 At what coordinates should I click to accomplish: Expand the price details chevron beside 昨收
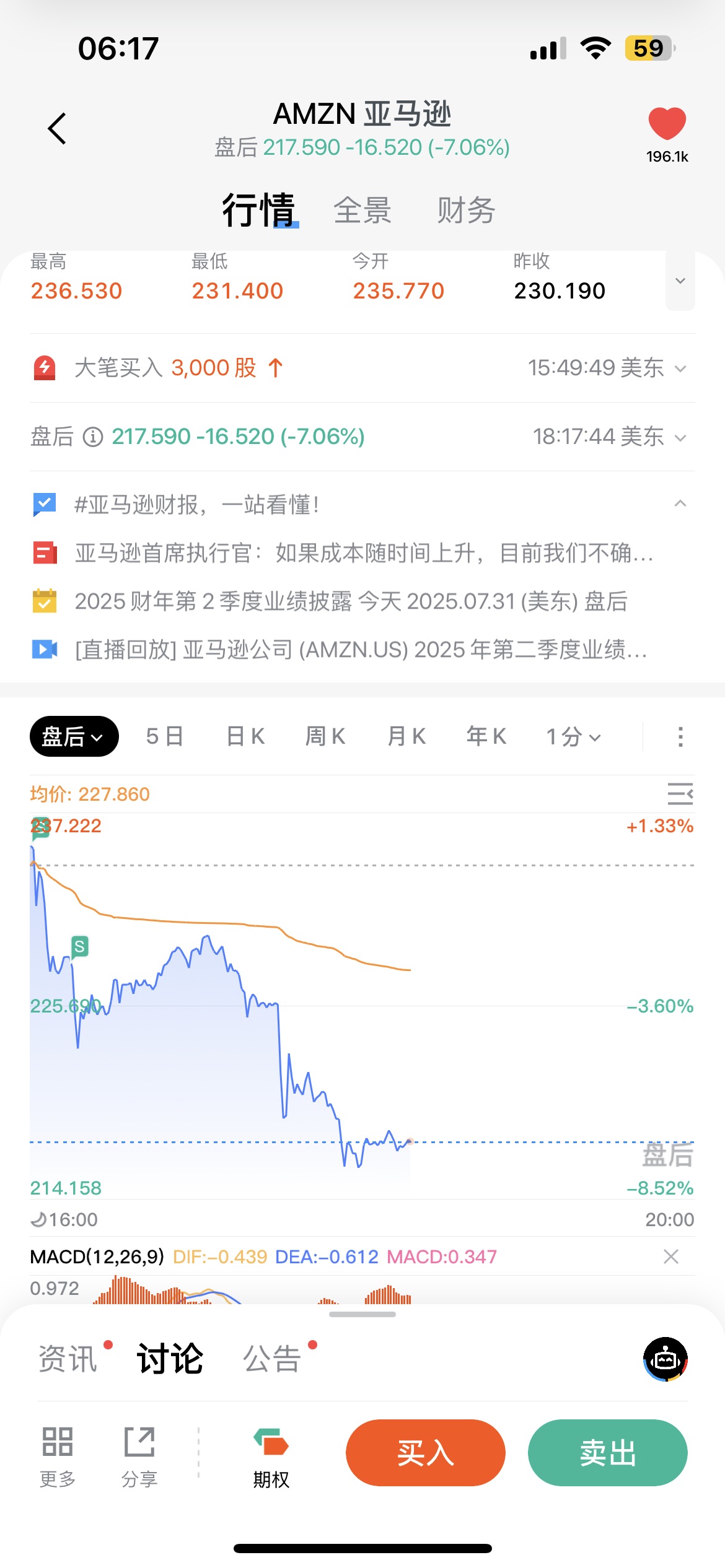680,281
